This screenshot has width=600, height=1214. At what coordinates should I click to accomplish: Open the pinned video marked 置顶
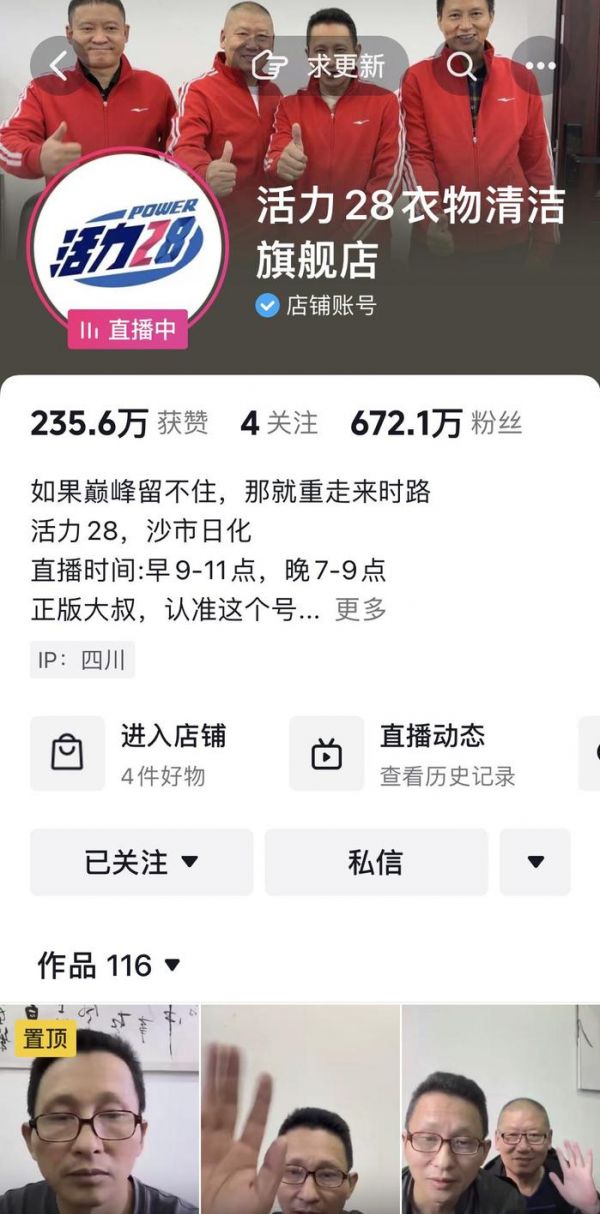[99, 1110]
